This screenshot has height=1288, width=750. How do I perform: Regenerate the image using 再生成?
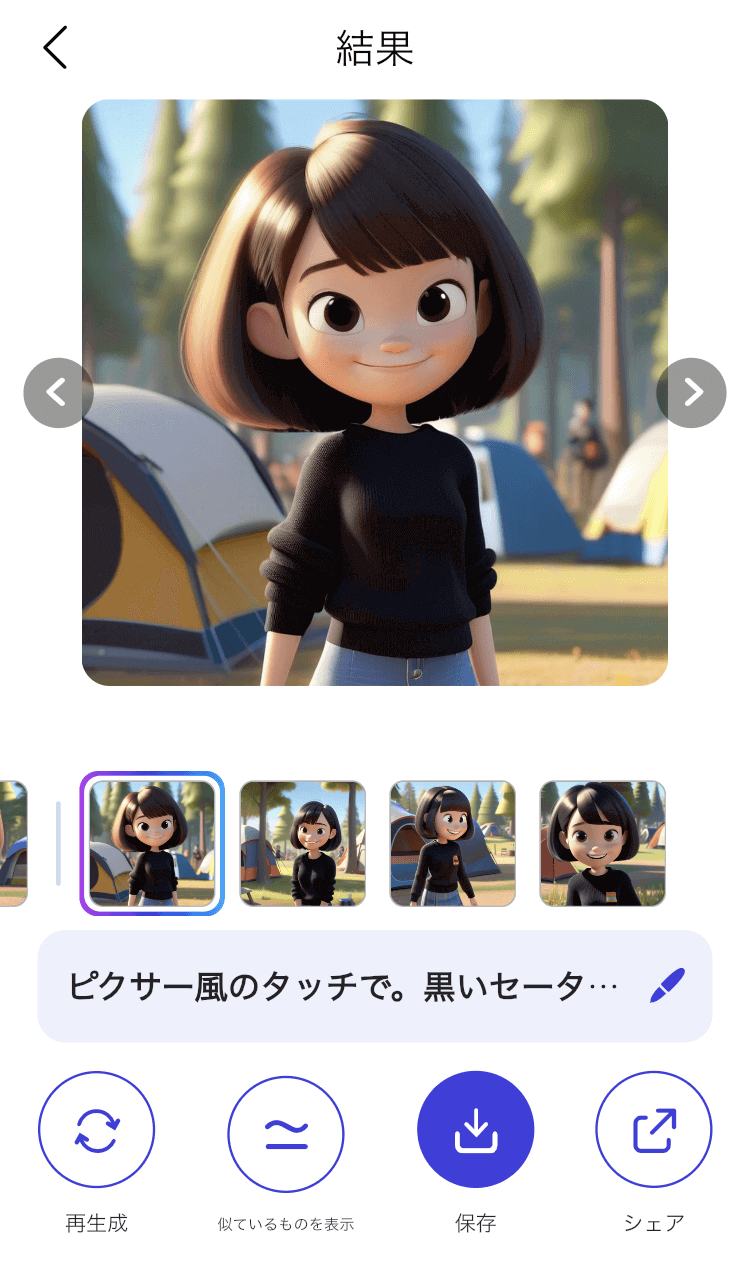click(96, 1128)
